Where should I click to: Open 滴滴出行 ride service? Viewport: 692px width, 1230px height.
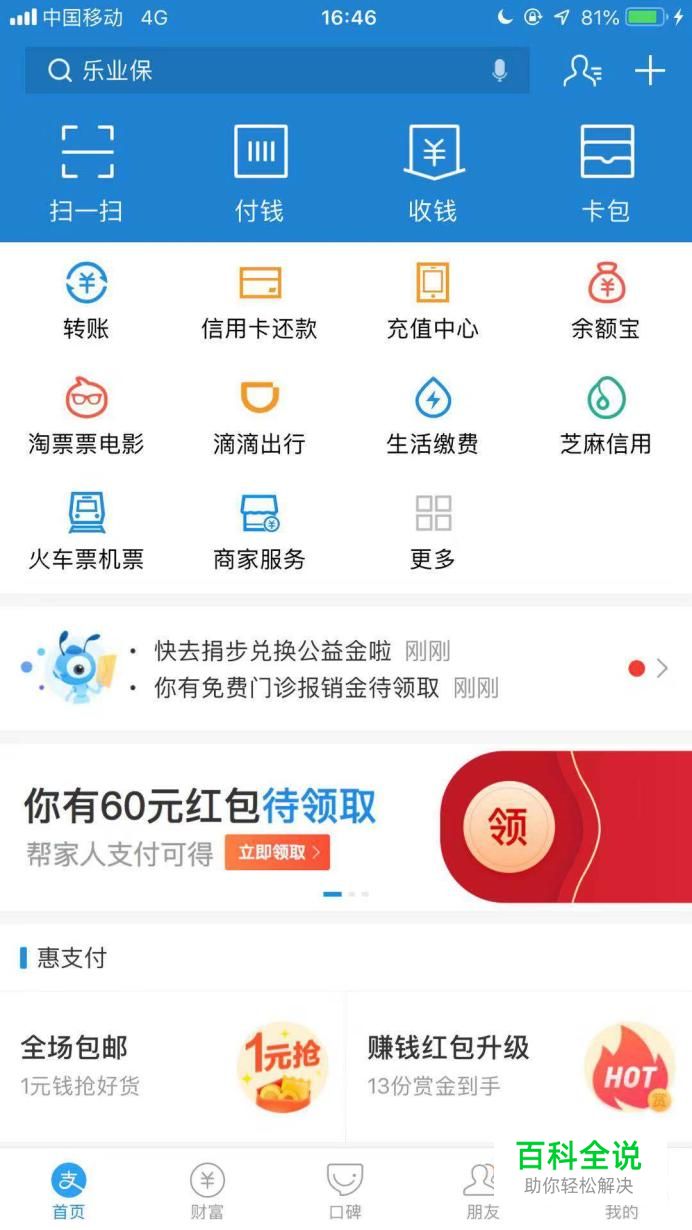[x=260, y=416]
